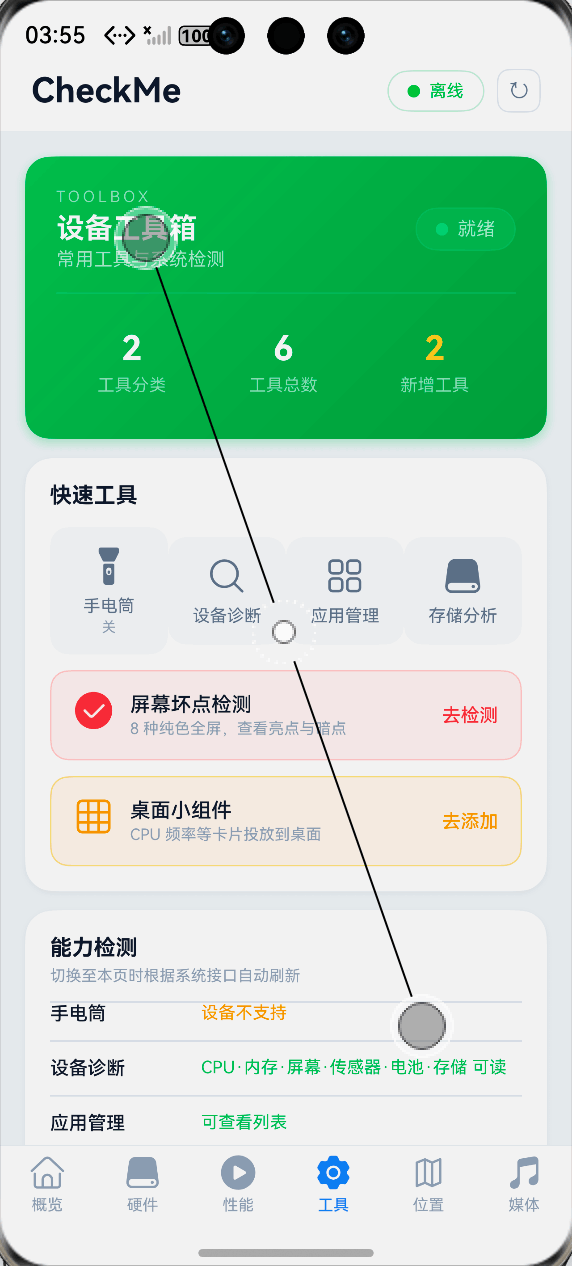Select the 工具 tab
The height and width of the screenshot is (1266, 572).
pos(333,1184)
